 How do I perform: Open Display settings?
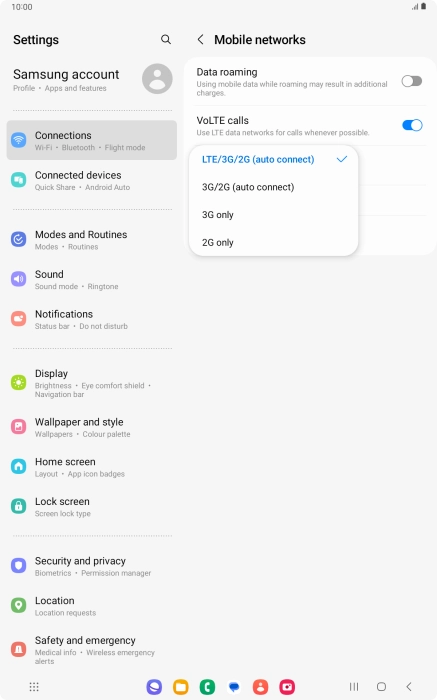point(92,383)
